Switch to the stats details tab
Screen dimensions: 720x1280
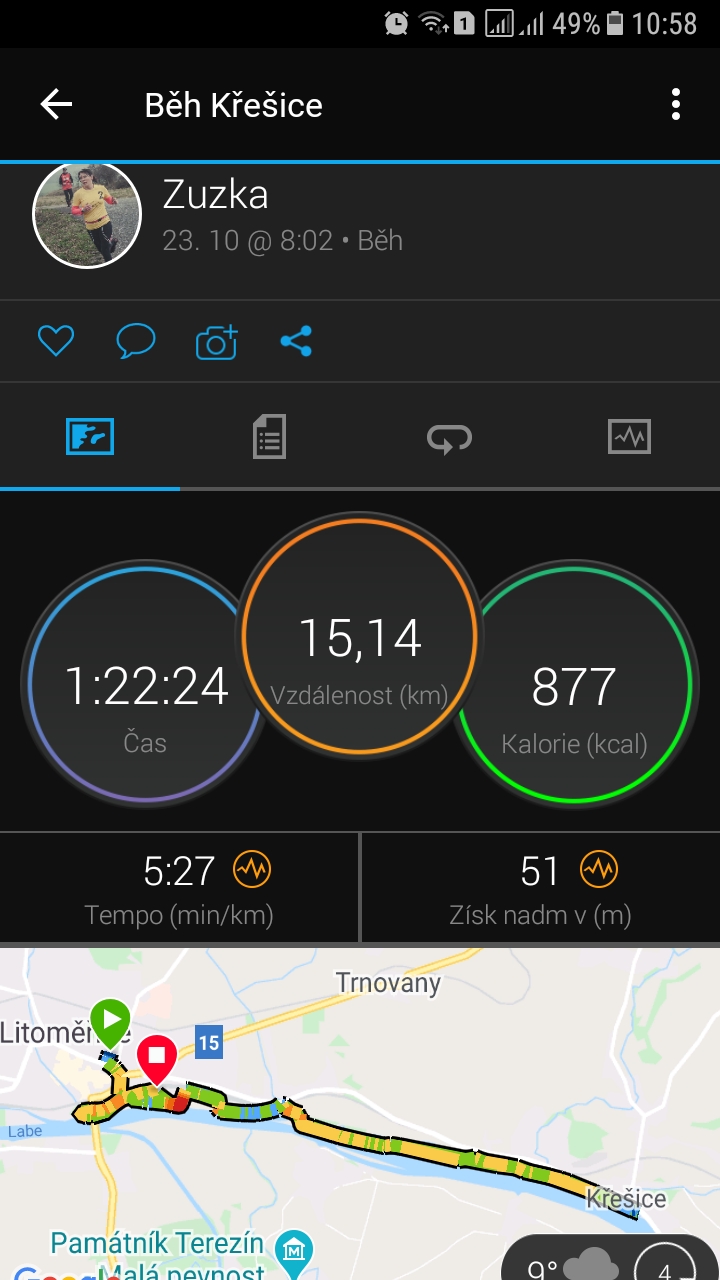pyautogui.click(x=269, y=437)
